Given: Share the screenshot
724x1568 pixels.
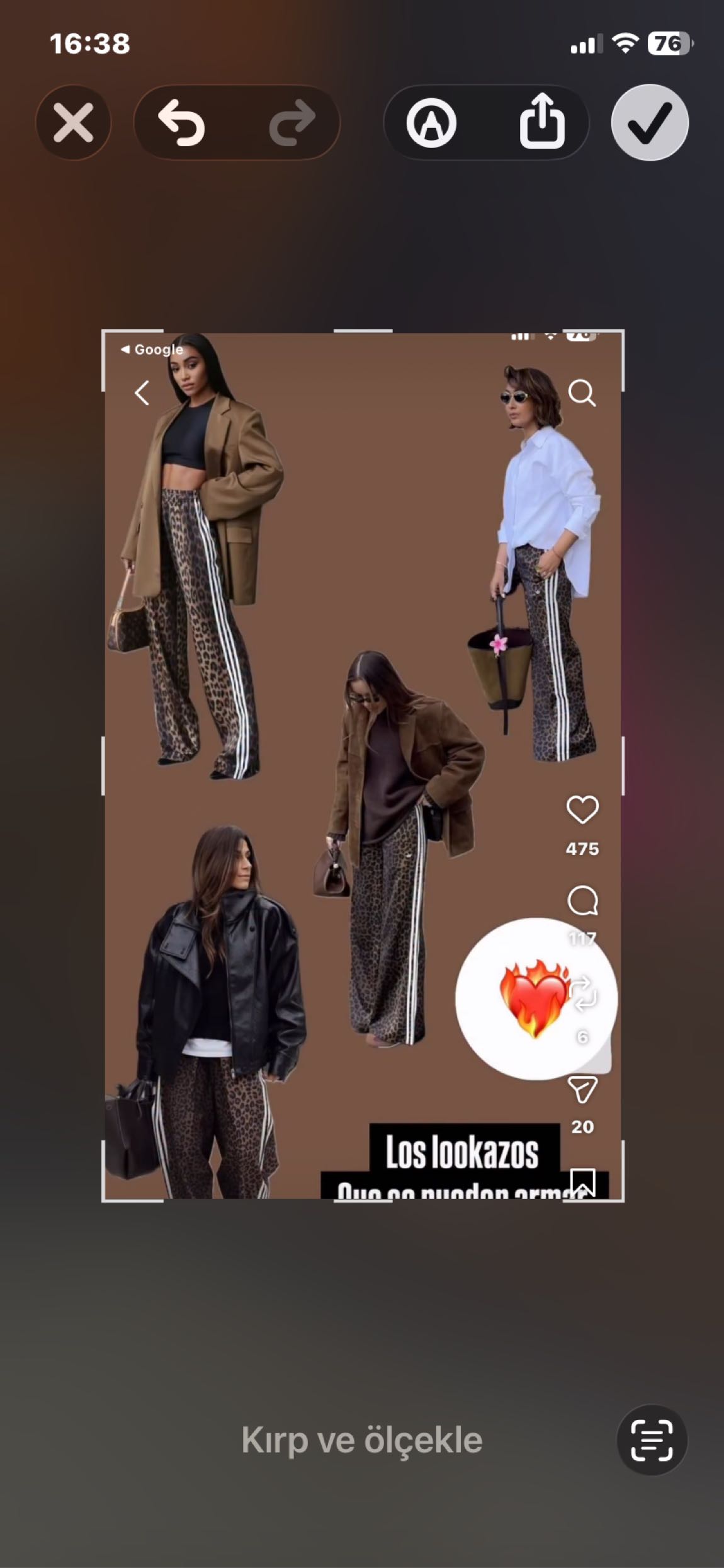Looking at the screenshot, I should (x=542, y=121).
